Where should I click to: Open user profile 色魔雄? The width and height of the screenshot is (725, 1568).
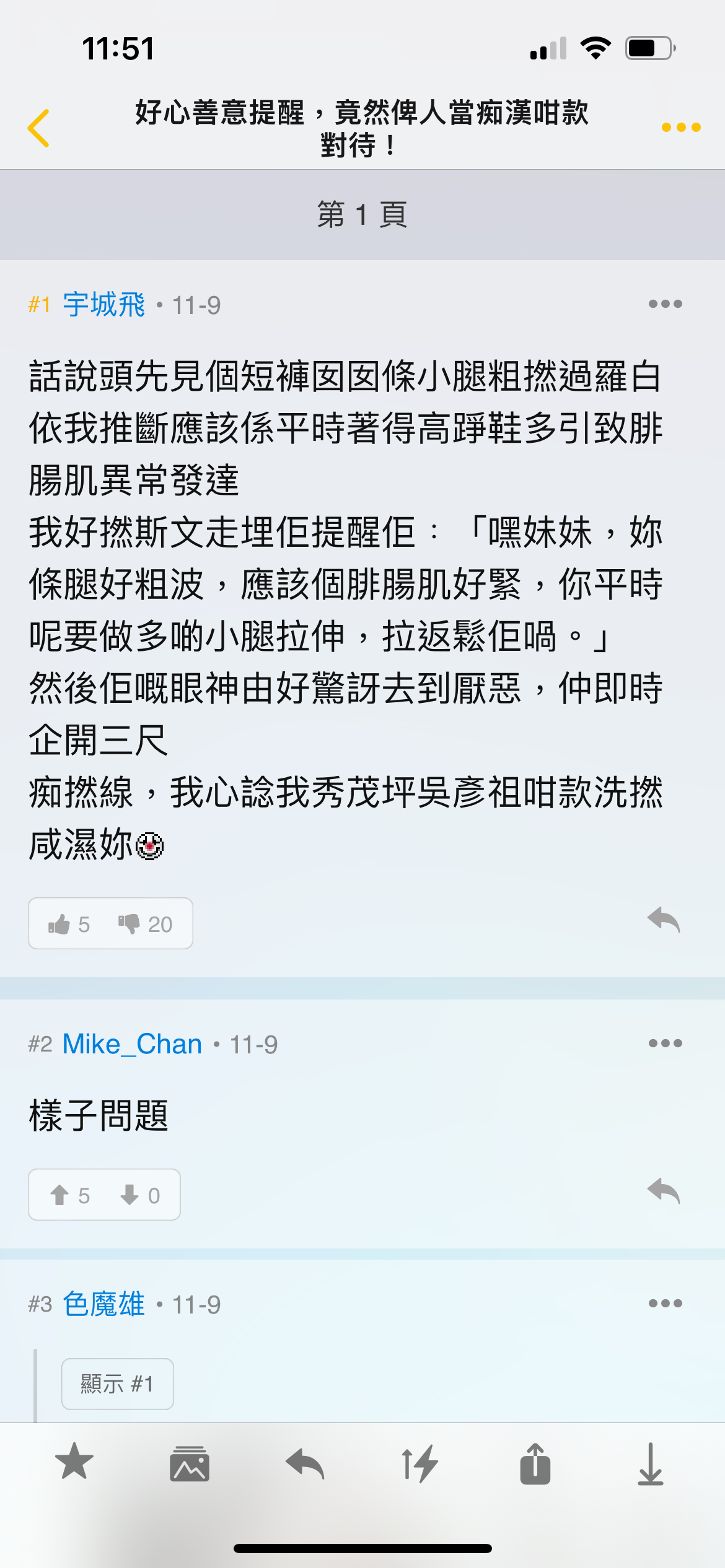coord(104,1304)
